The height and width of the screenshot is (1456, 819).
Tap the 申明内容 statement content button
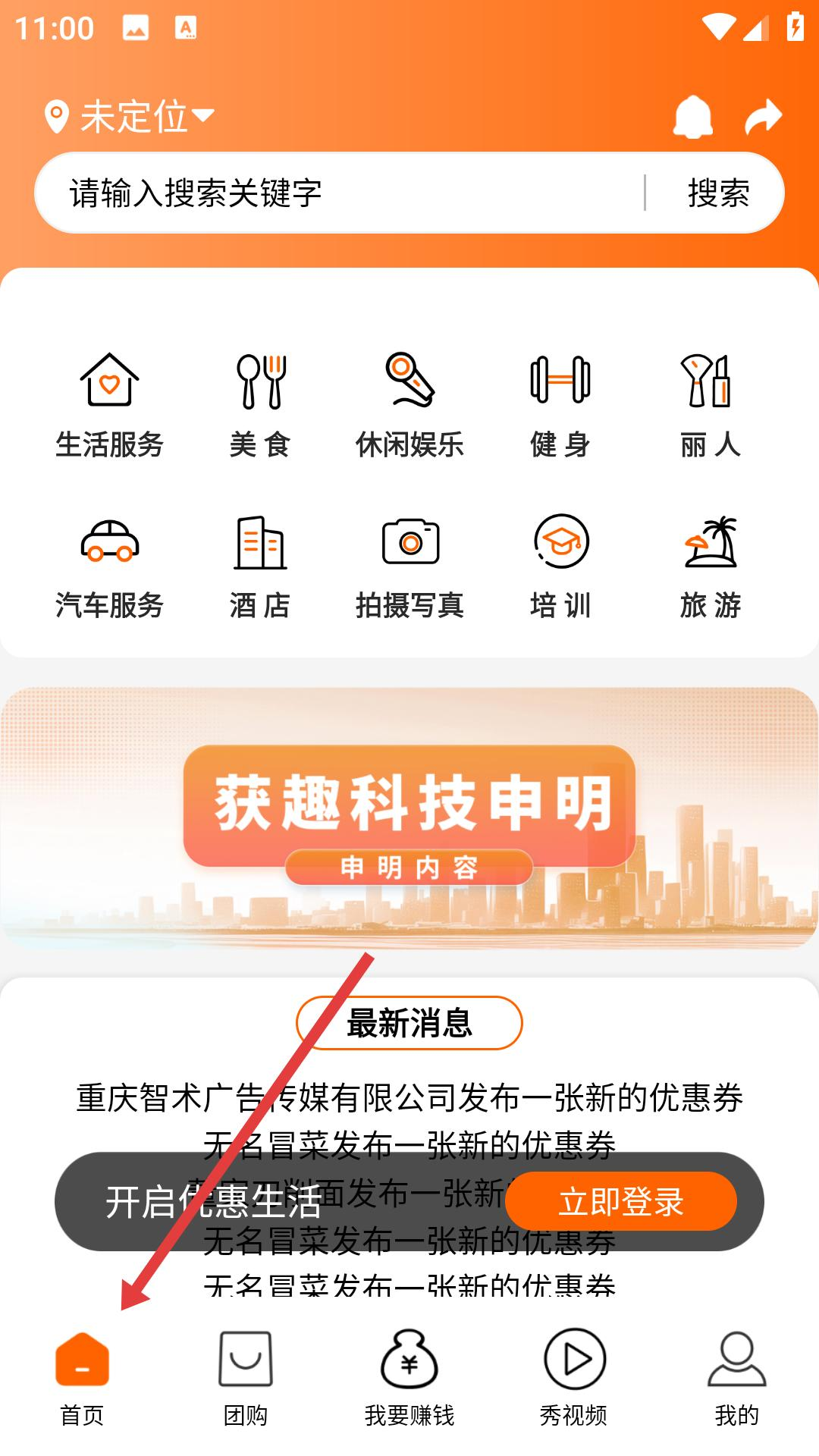409,867
